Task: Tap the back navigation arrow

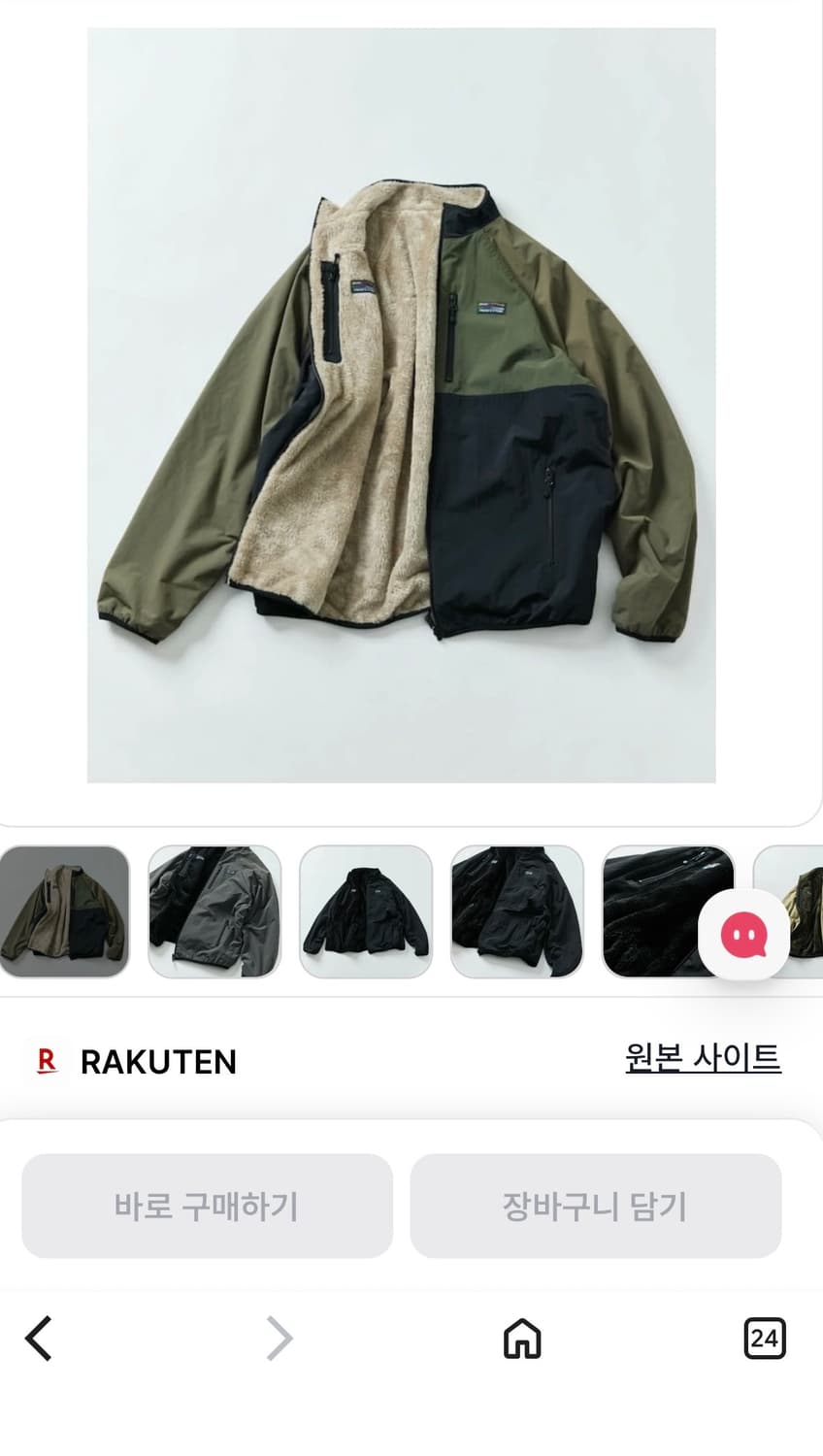Action: coord(39,1339)
